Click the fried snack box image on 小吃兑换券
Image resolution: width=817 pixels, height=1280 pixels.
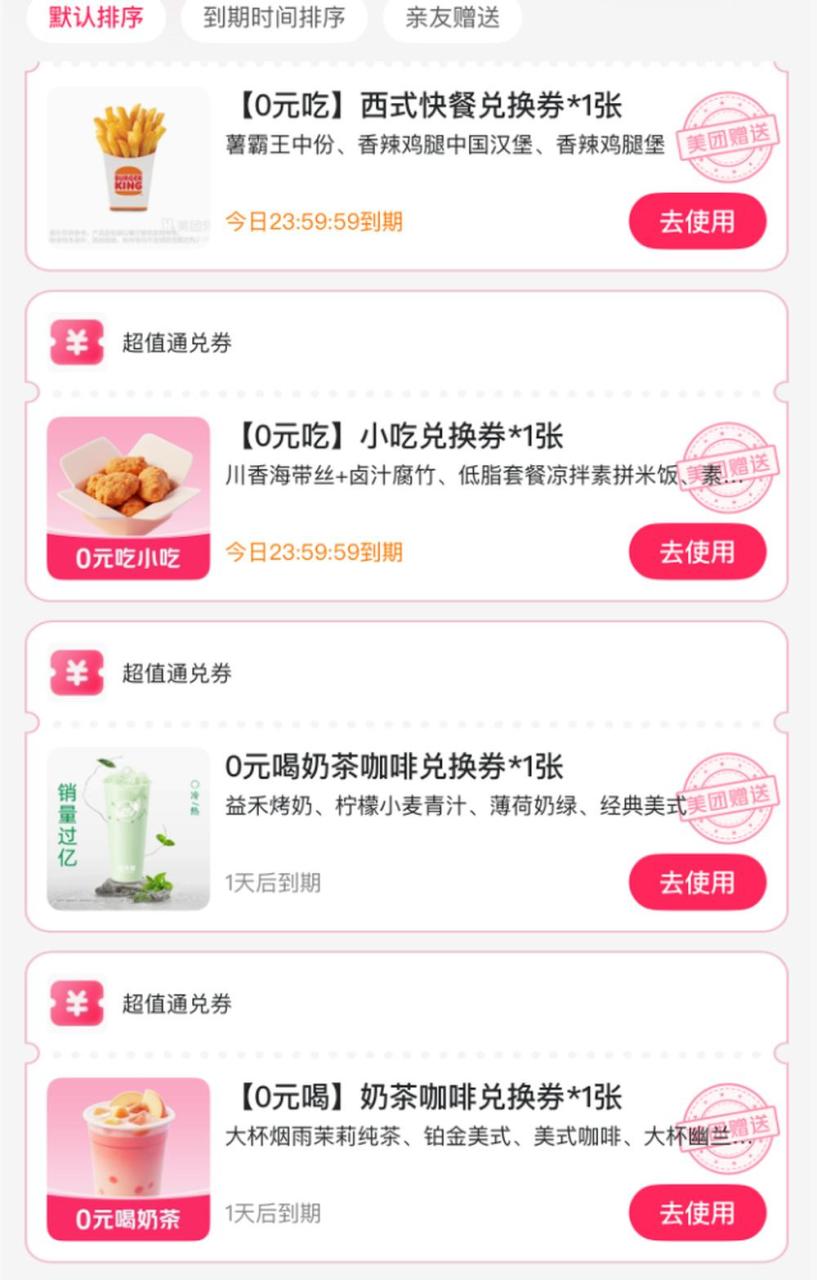click(x=129, y=487)
